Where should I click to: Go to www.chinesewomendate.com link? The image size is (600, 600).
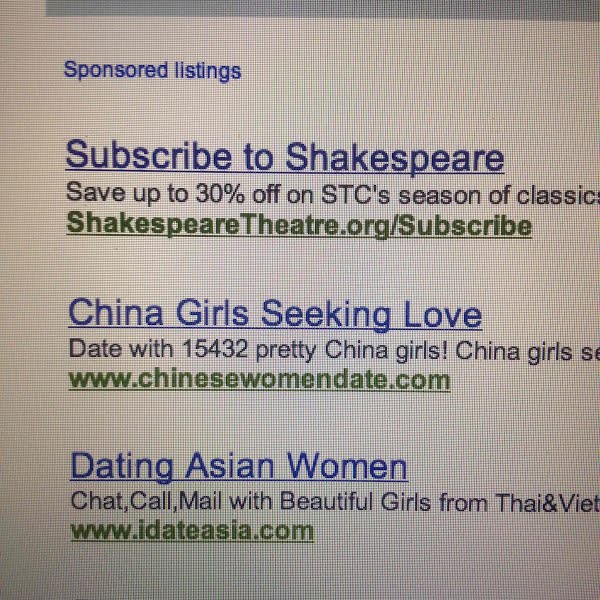259,380
